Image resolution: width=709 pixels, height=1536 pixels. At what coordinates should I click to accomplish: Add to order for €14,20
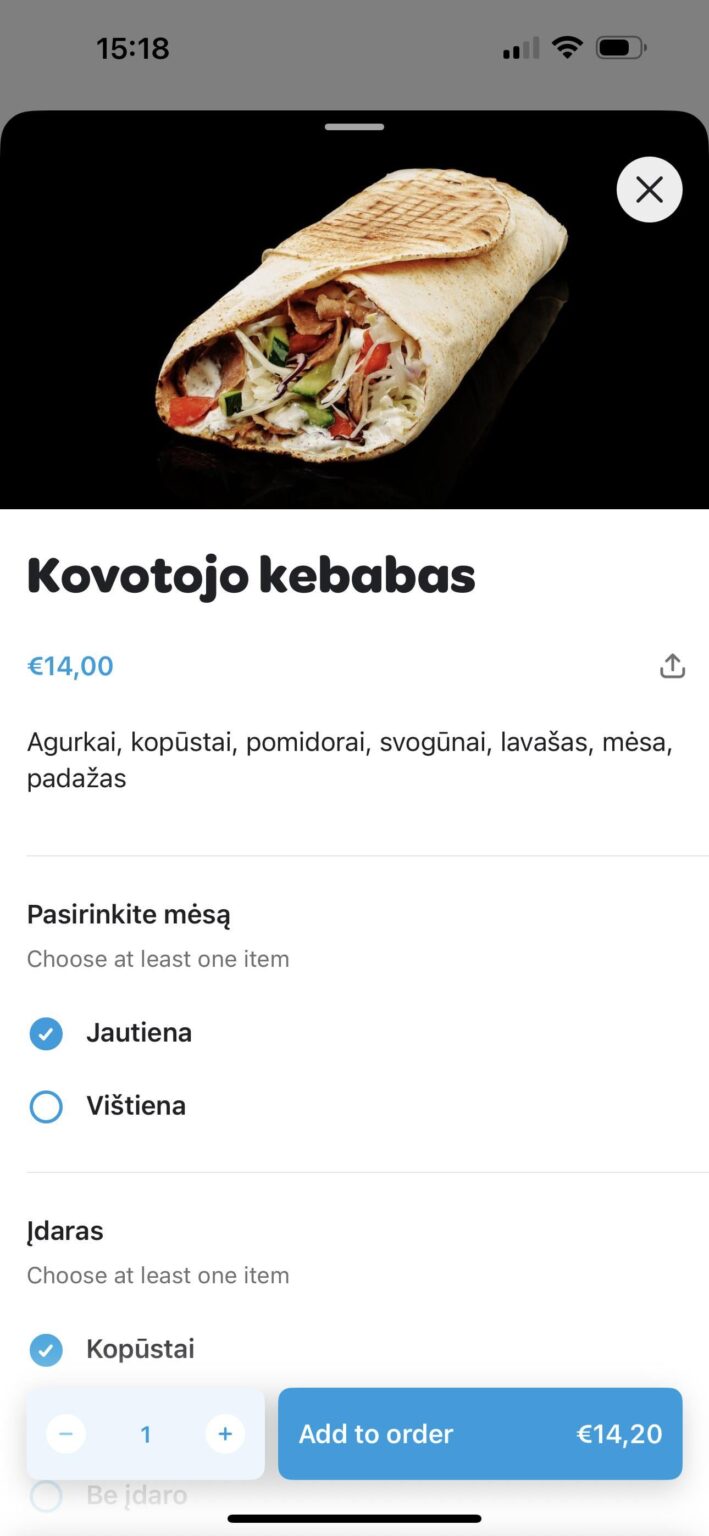click(480, 1434)
